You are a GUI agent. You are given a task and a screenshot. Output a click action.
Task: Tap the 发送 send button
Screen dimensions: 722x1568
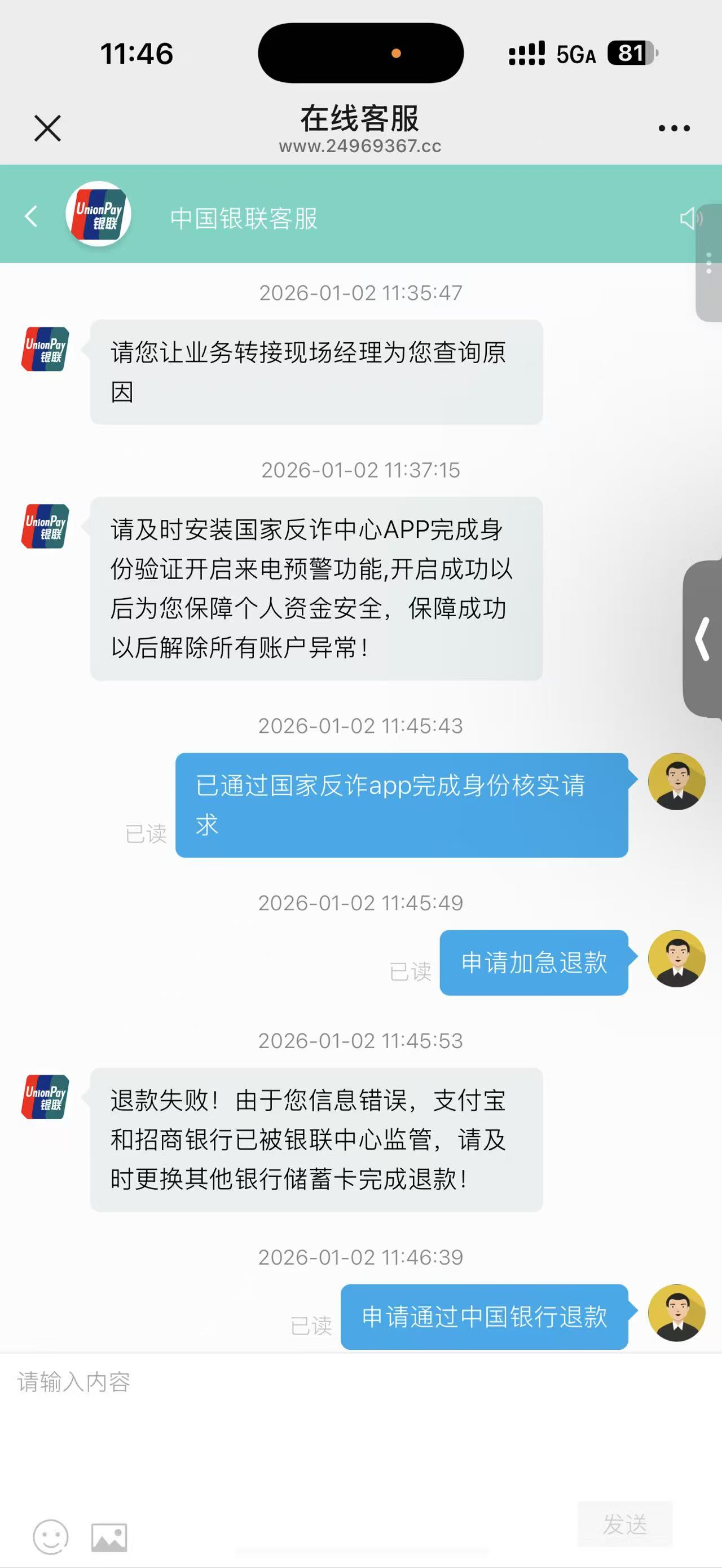coord(624,1524)
